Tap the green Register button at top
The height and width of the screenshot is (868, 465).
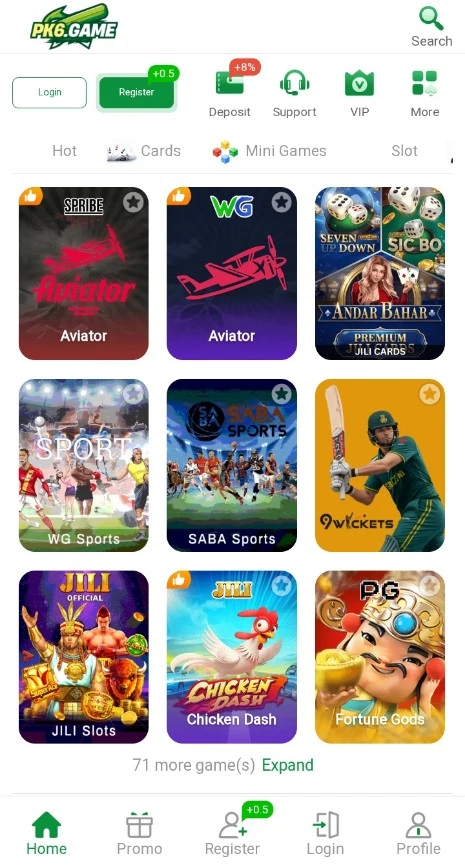(136, 92)
